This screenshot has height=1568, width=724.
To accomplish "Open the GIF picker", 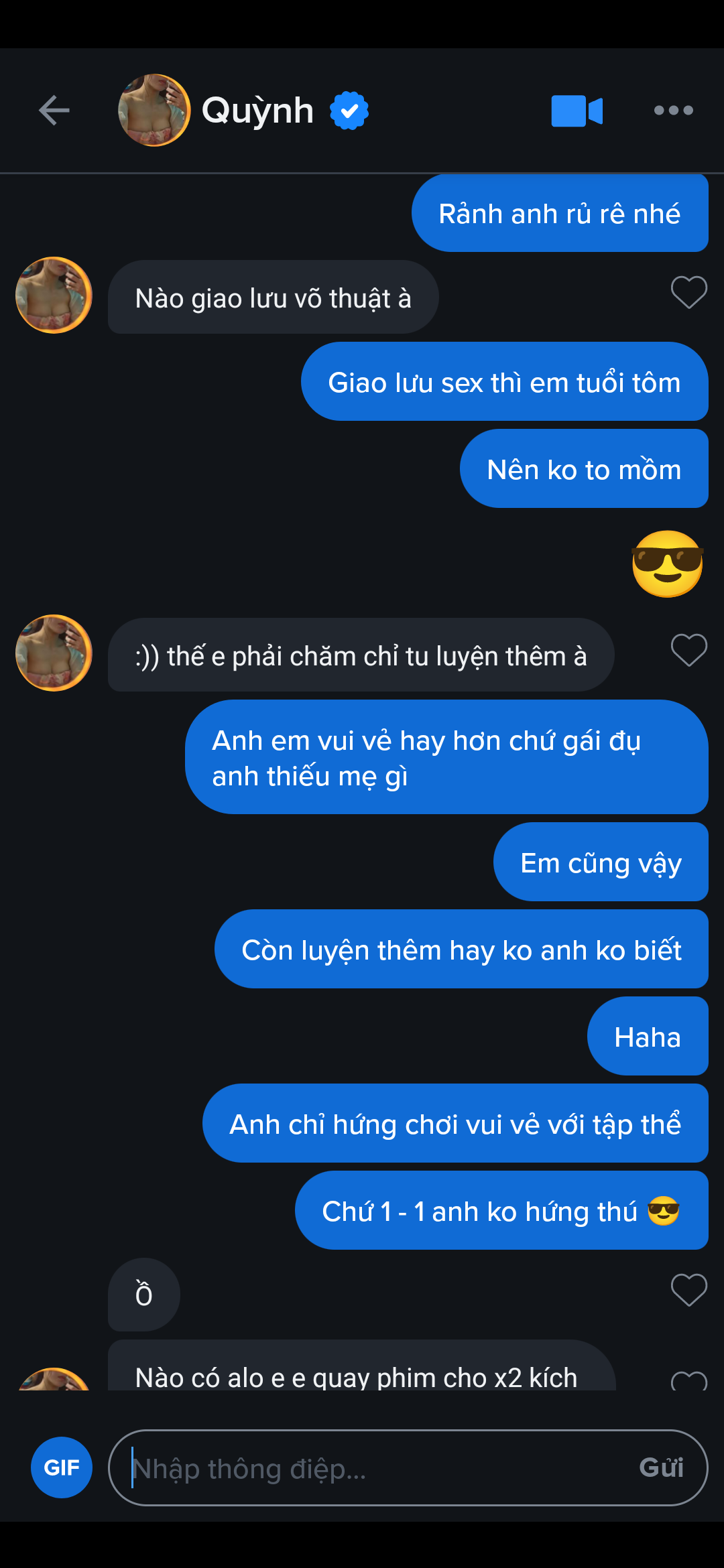I will point(62,1467).
